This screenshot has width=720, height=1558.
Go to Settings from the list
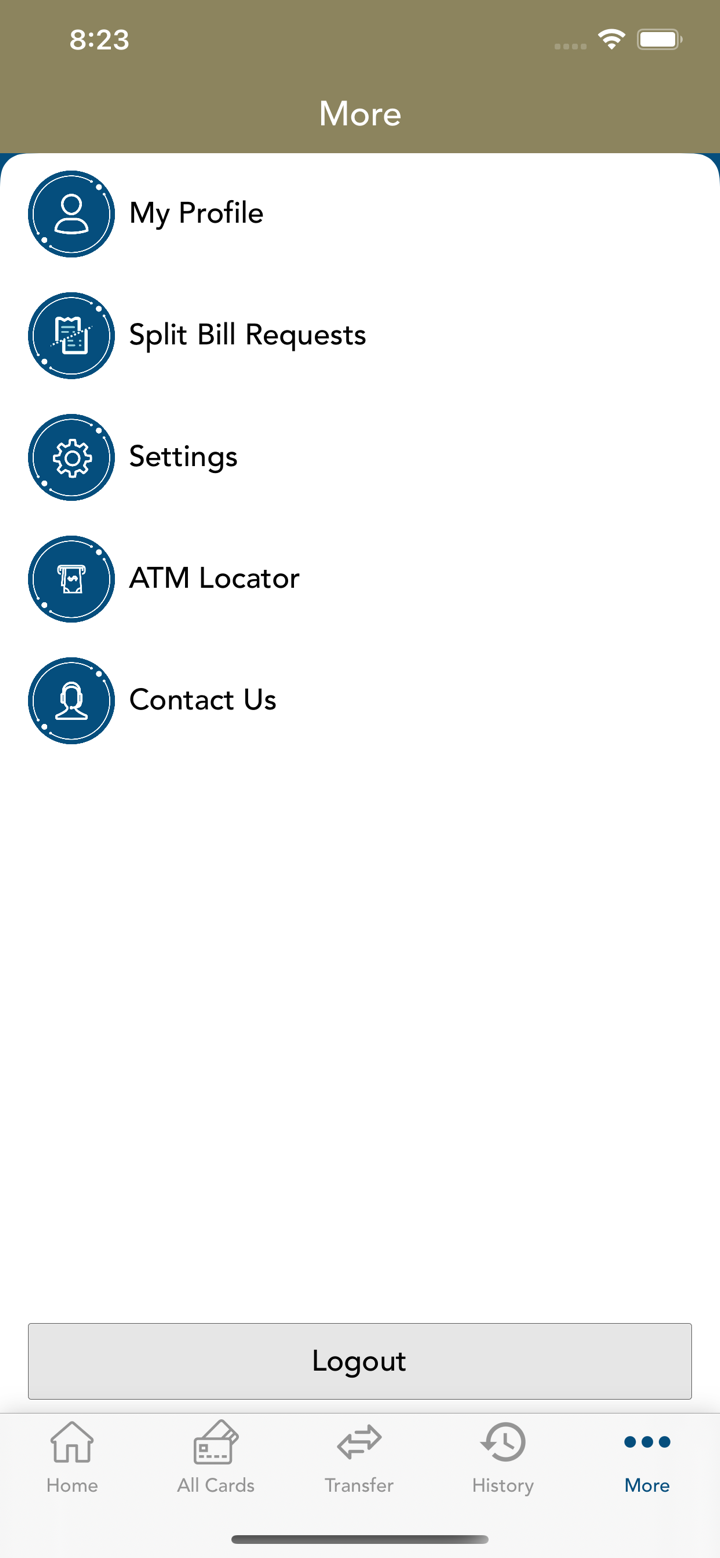click(182, 457)
